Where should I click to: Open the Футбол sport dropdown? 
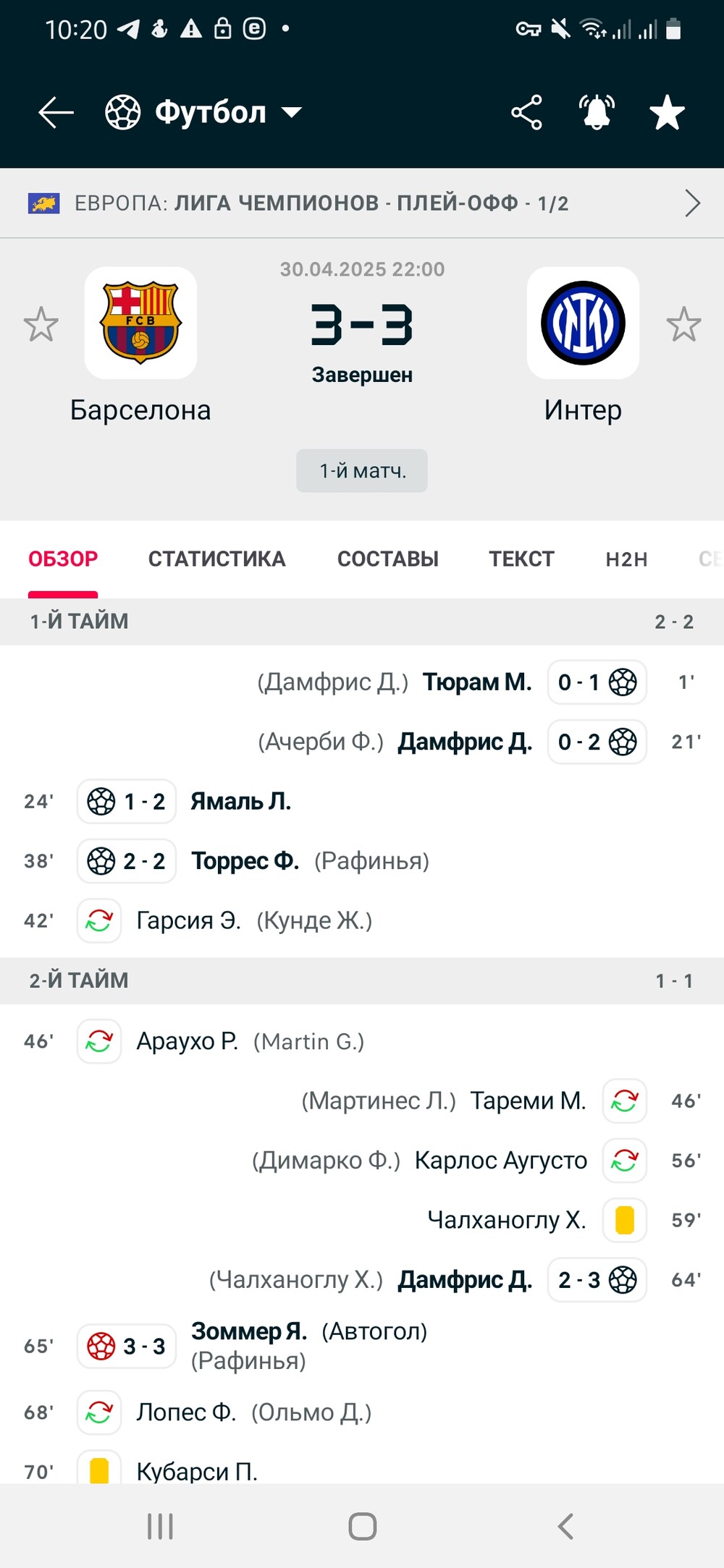coord(203,113)
